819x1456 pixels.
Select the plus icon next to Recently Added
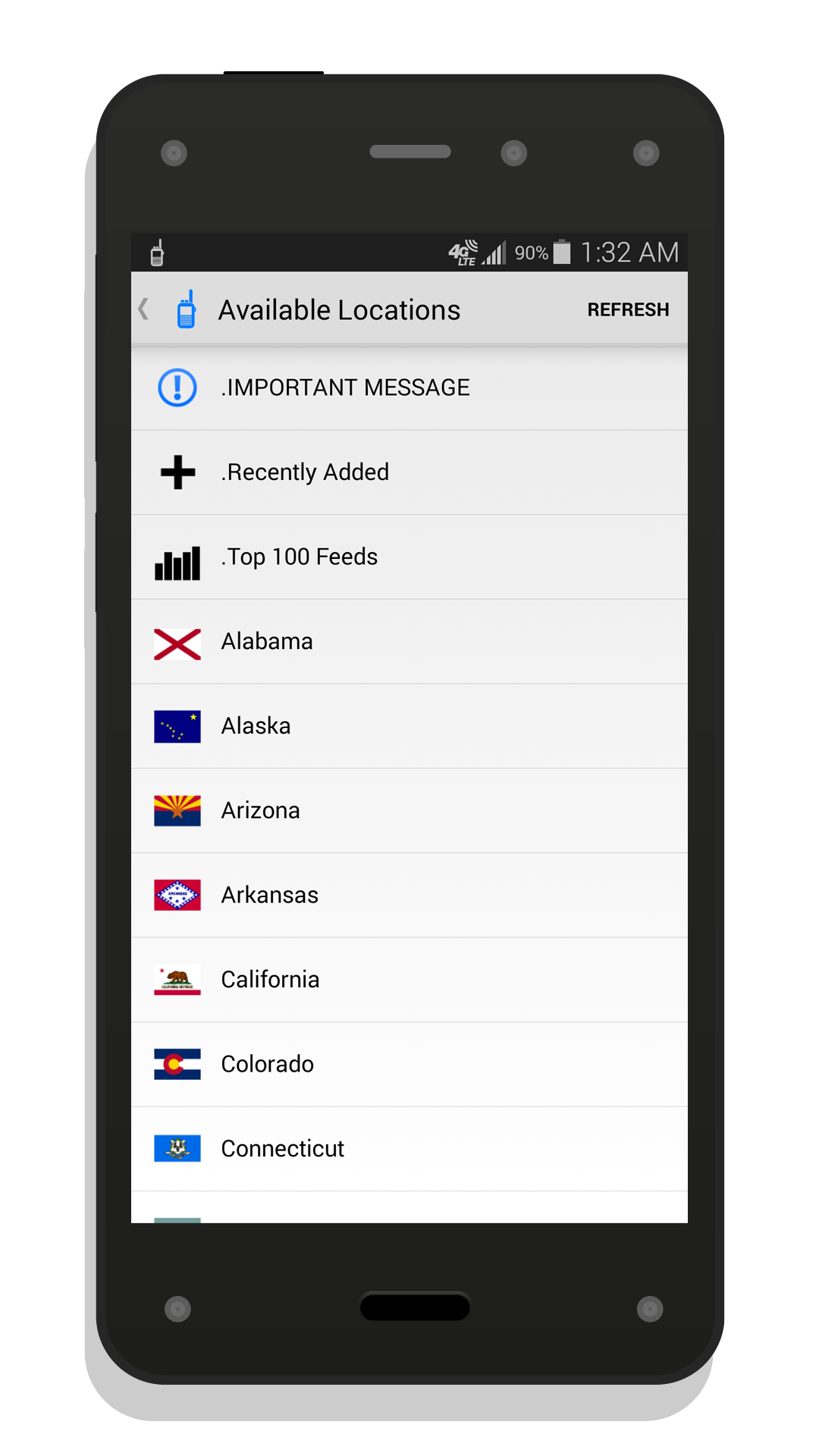pyautogui.click(x=176, y=472)
